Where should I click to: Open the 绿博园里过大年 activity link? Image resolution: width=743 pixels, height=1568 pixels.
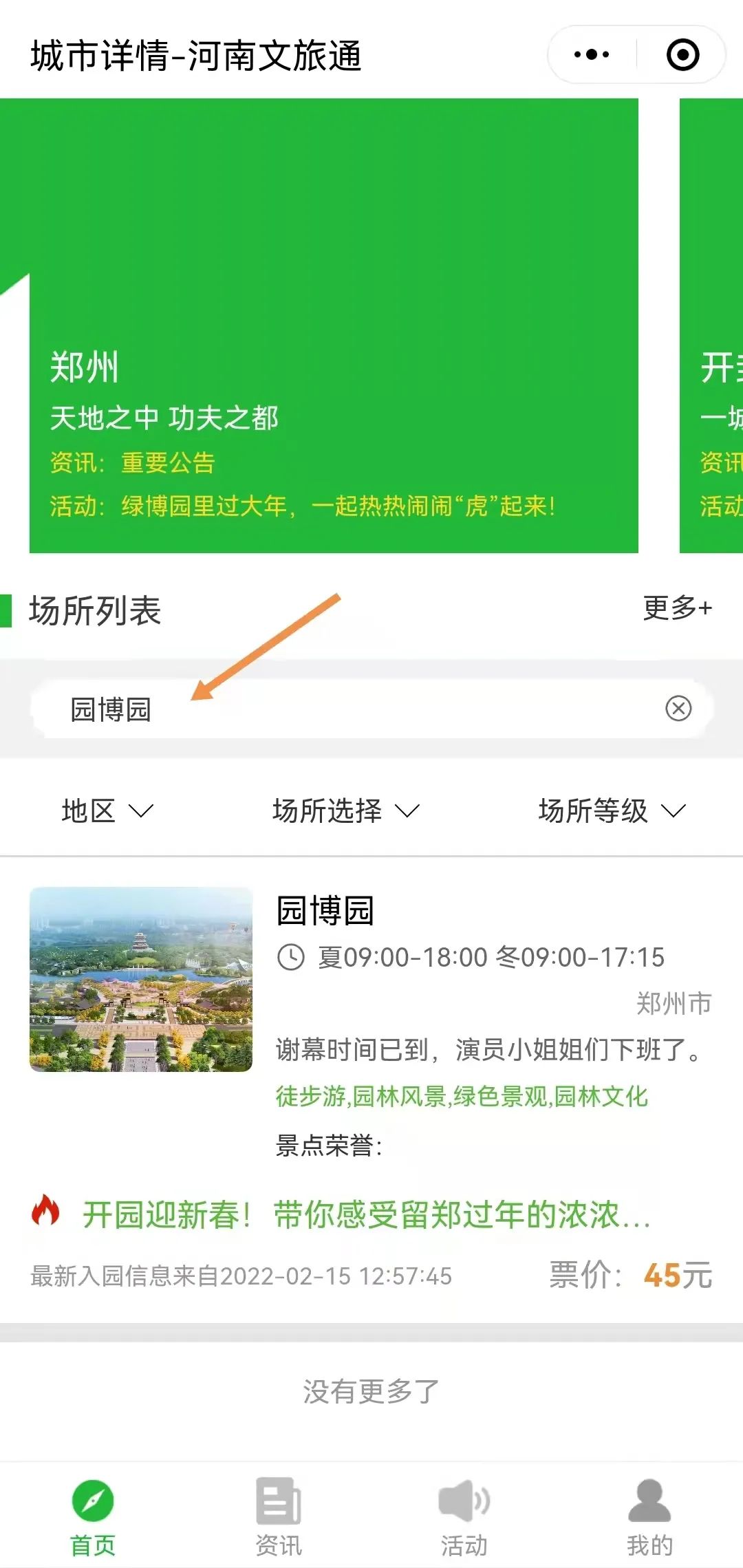click(337, 506)
